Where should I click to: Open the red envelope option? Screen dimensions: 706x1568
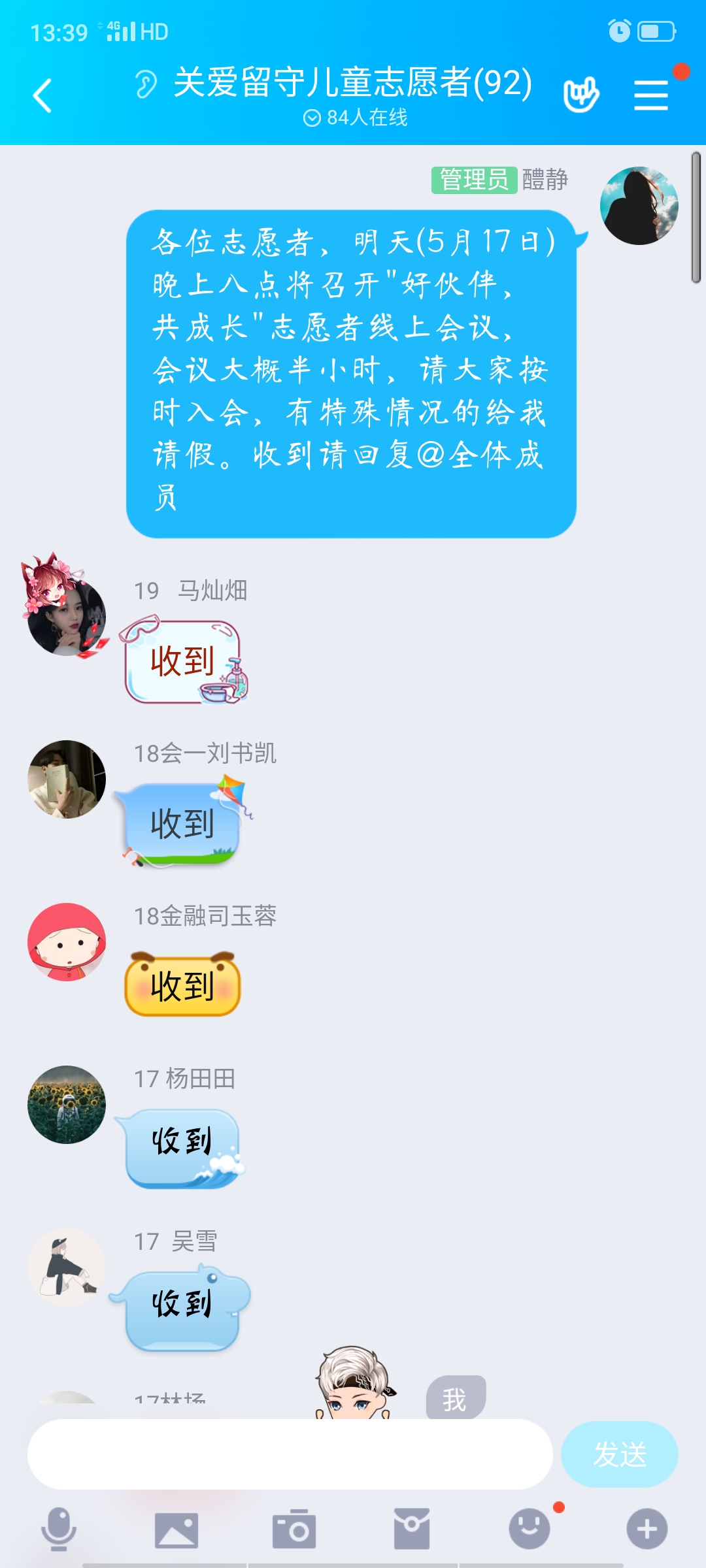[x=412, y=1529]
